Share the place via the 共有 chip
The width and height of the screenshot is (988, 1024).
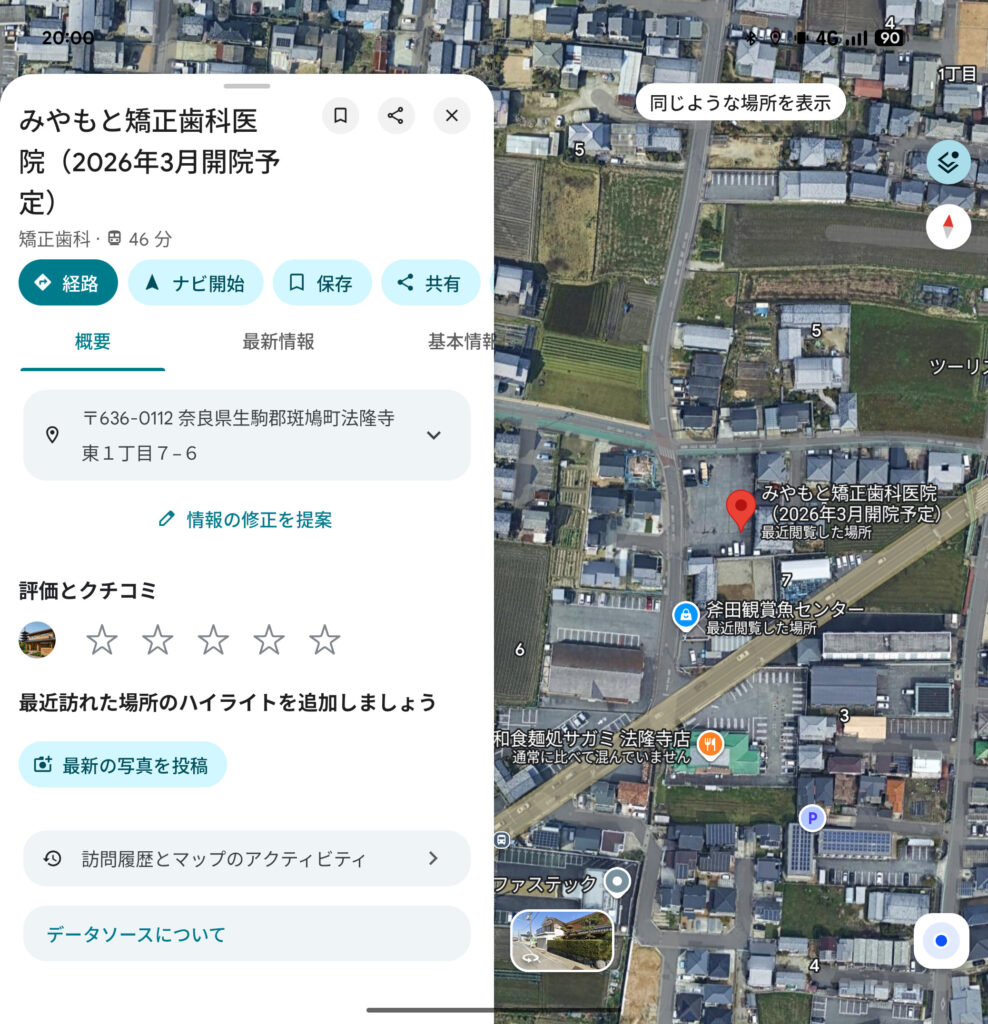click(x=430, y=283)
